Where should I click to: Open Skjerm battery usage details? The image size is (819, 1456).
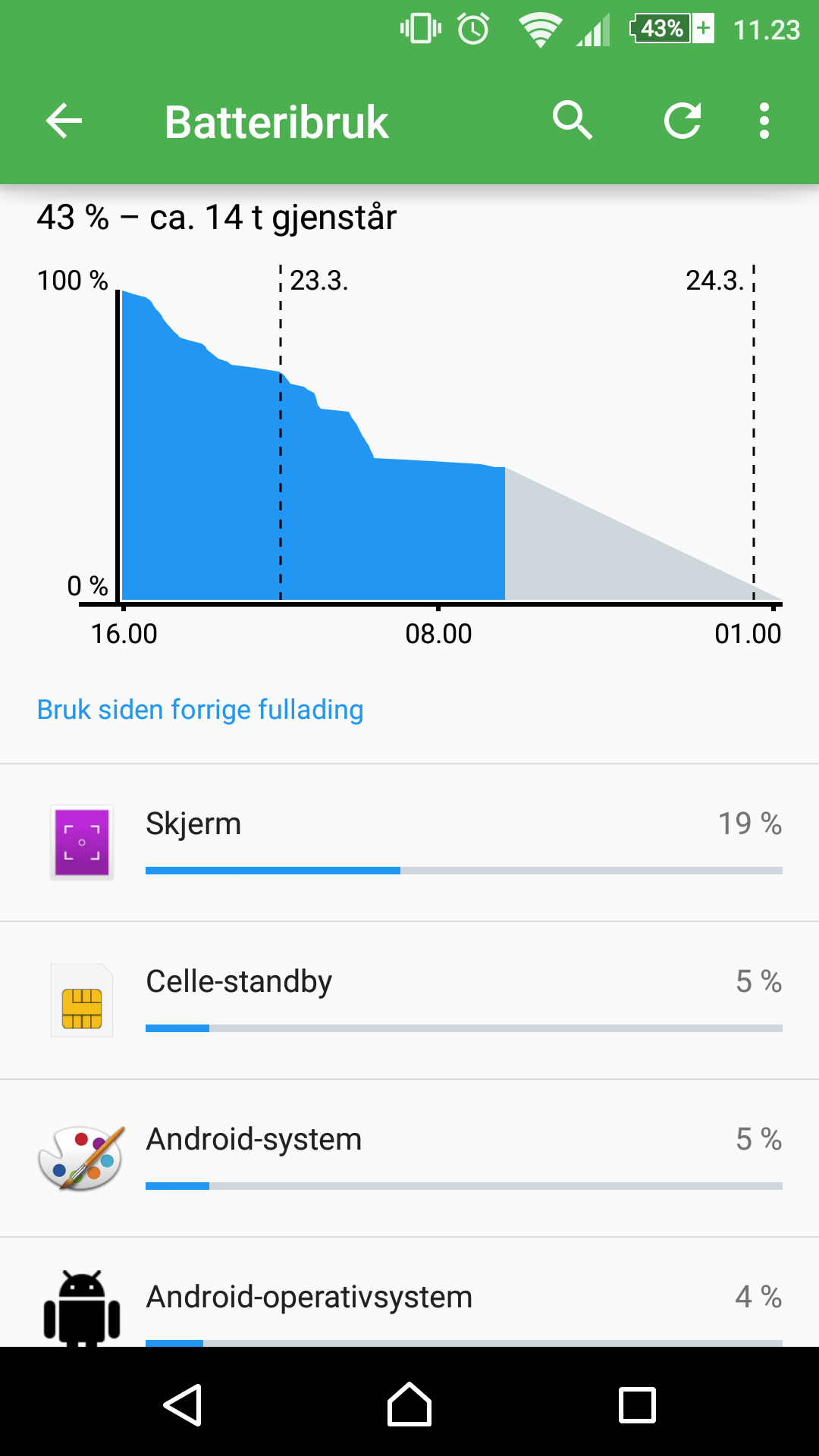click(409, 843)
